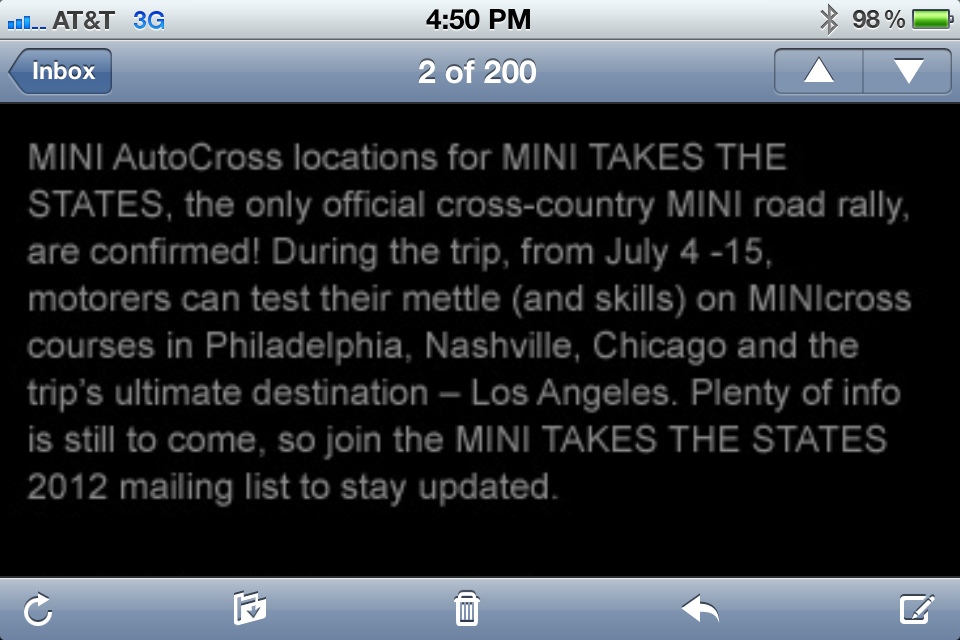The height and width of the screenshot is (640, 960).
Task: Refresh the mailbox
Action: (37, 609)
